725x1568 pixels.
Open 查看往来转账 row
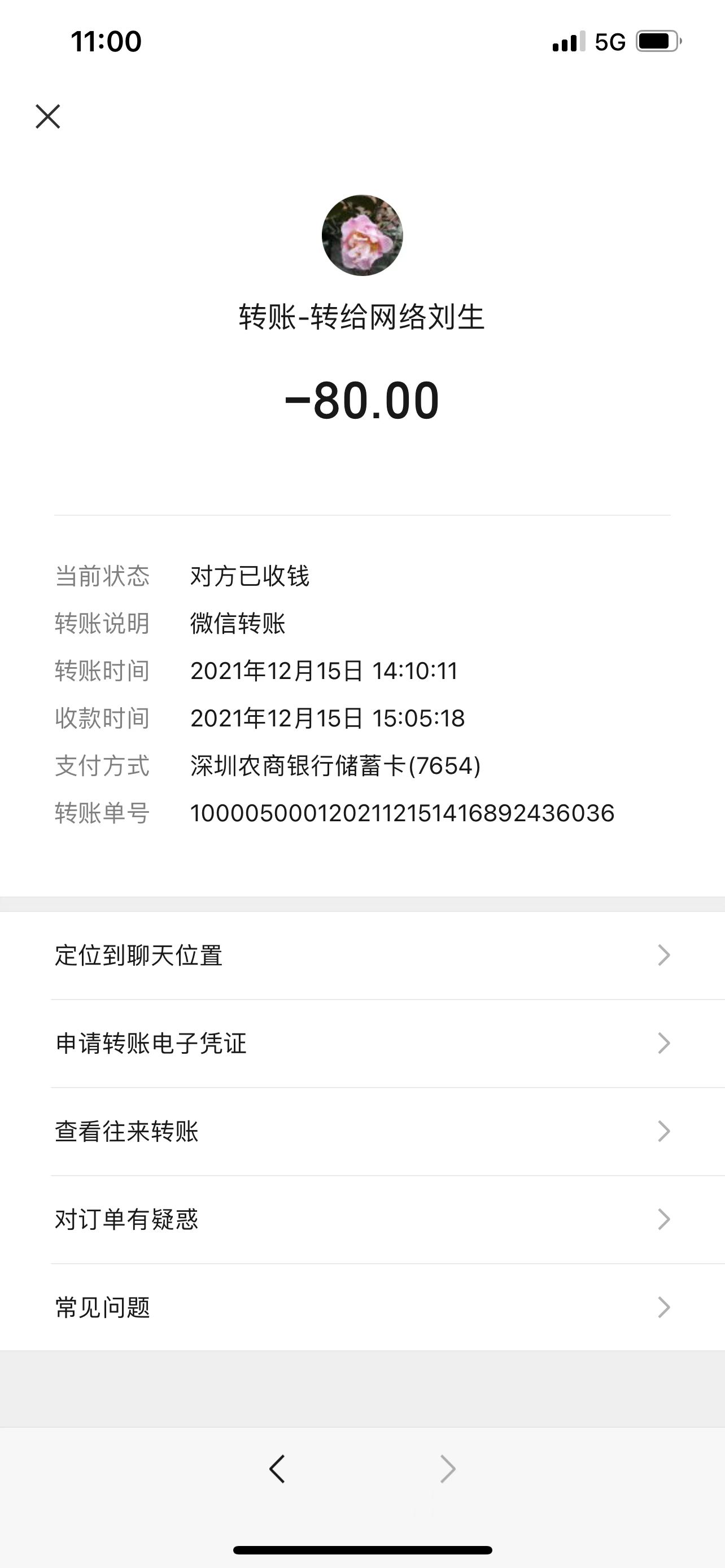[362, 1132]
